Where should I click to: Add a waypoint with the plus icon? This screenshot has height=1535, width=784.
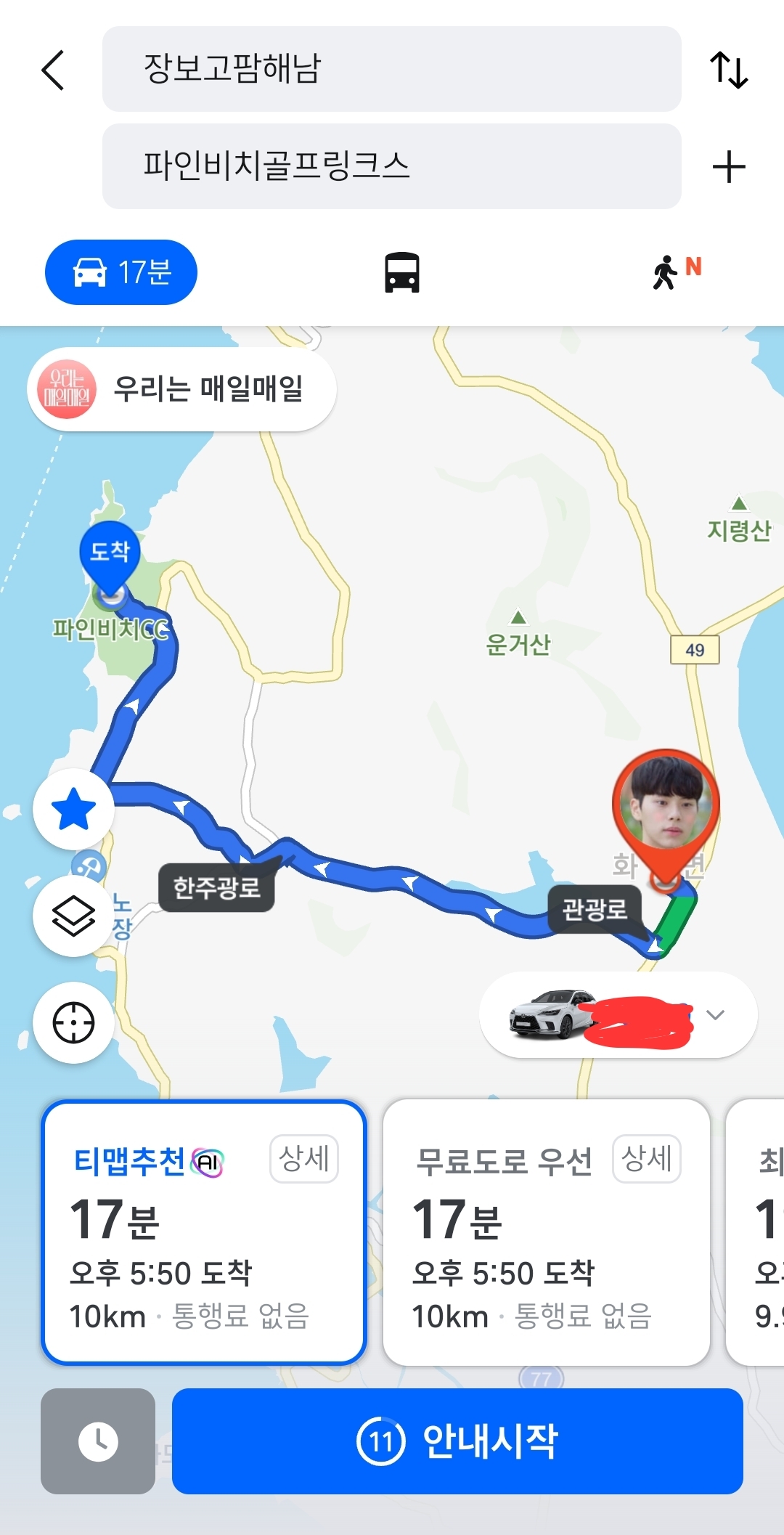pyautogui.click(x=728, y=167)
